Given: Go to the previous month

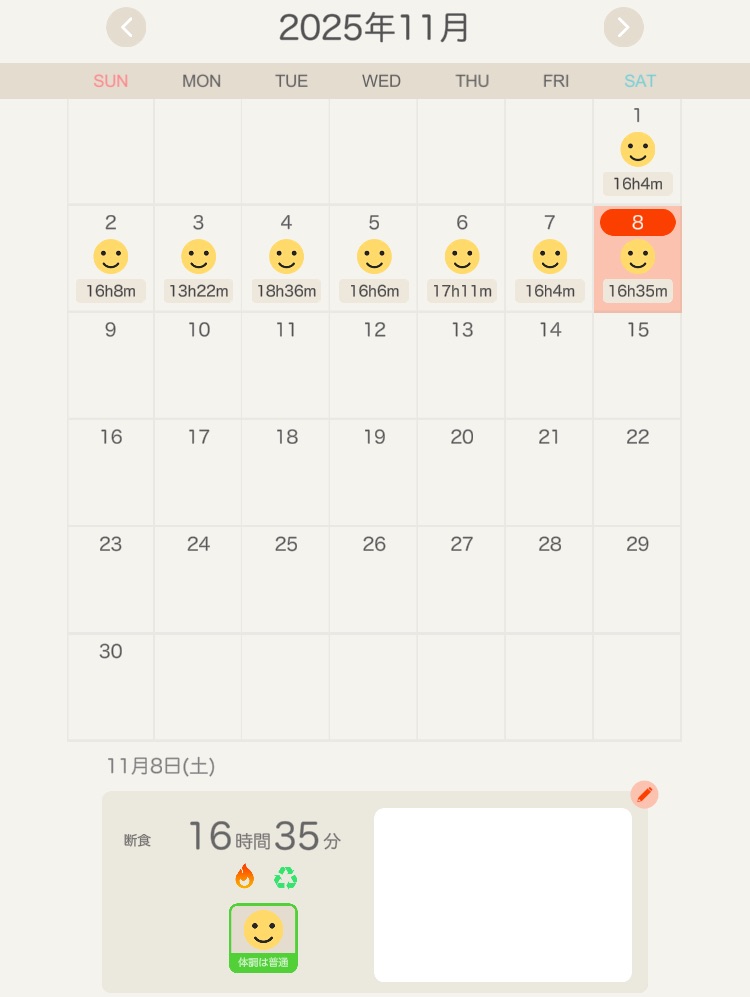Looking at the screenshot, I should (x=126, y=27).
